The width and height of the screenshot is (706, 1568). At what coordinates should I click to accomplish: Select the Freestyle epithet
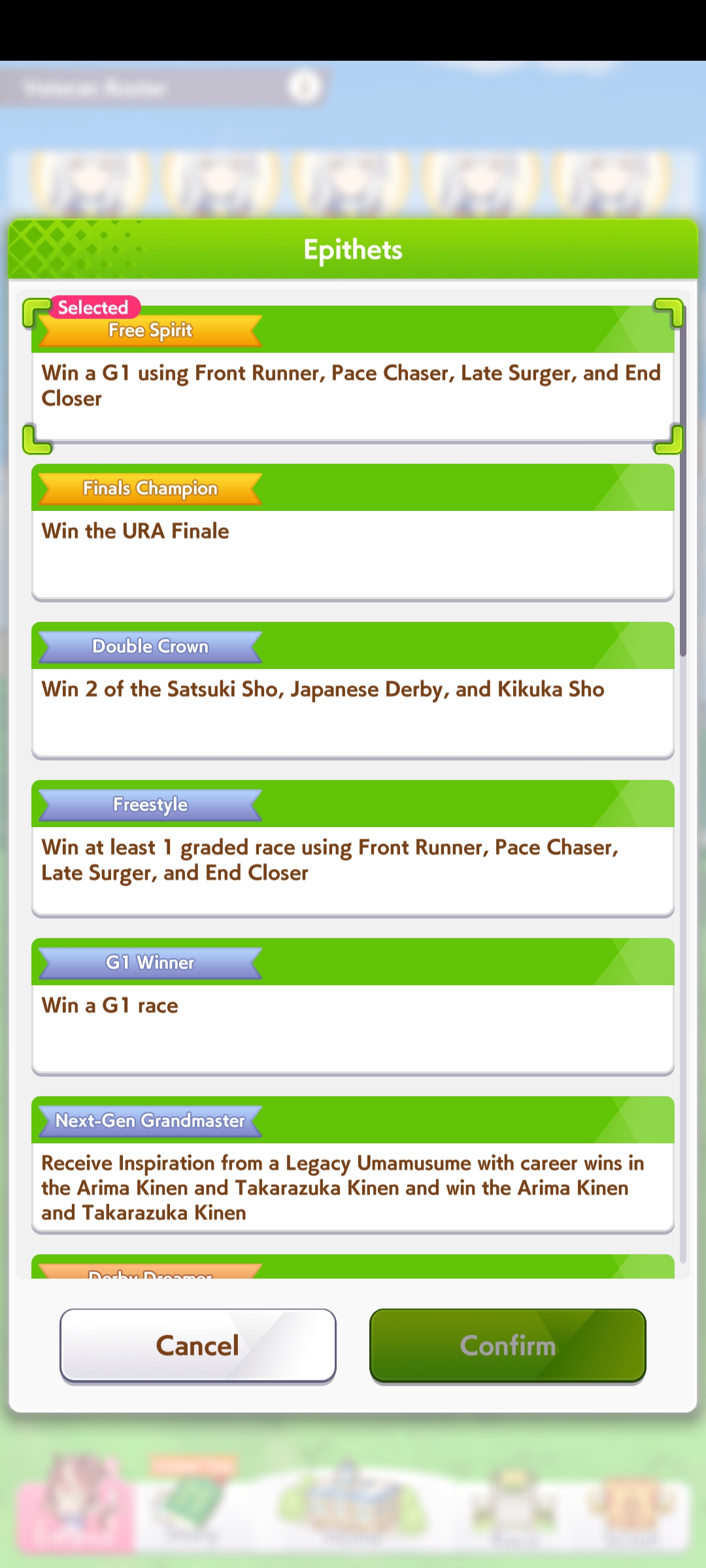pos(353,849)
